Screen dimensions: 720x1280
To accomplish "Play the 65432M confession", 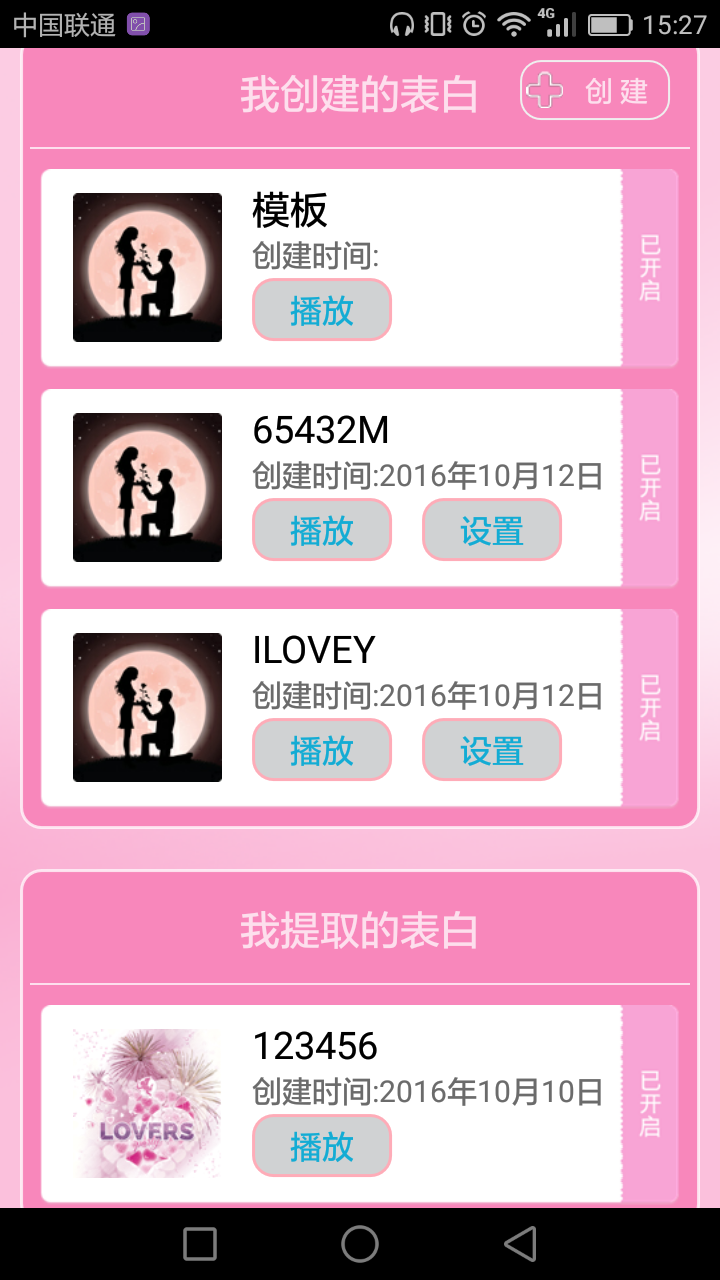I will click(x=321, y=531).
